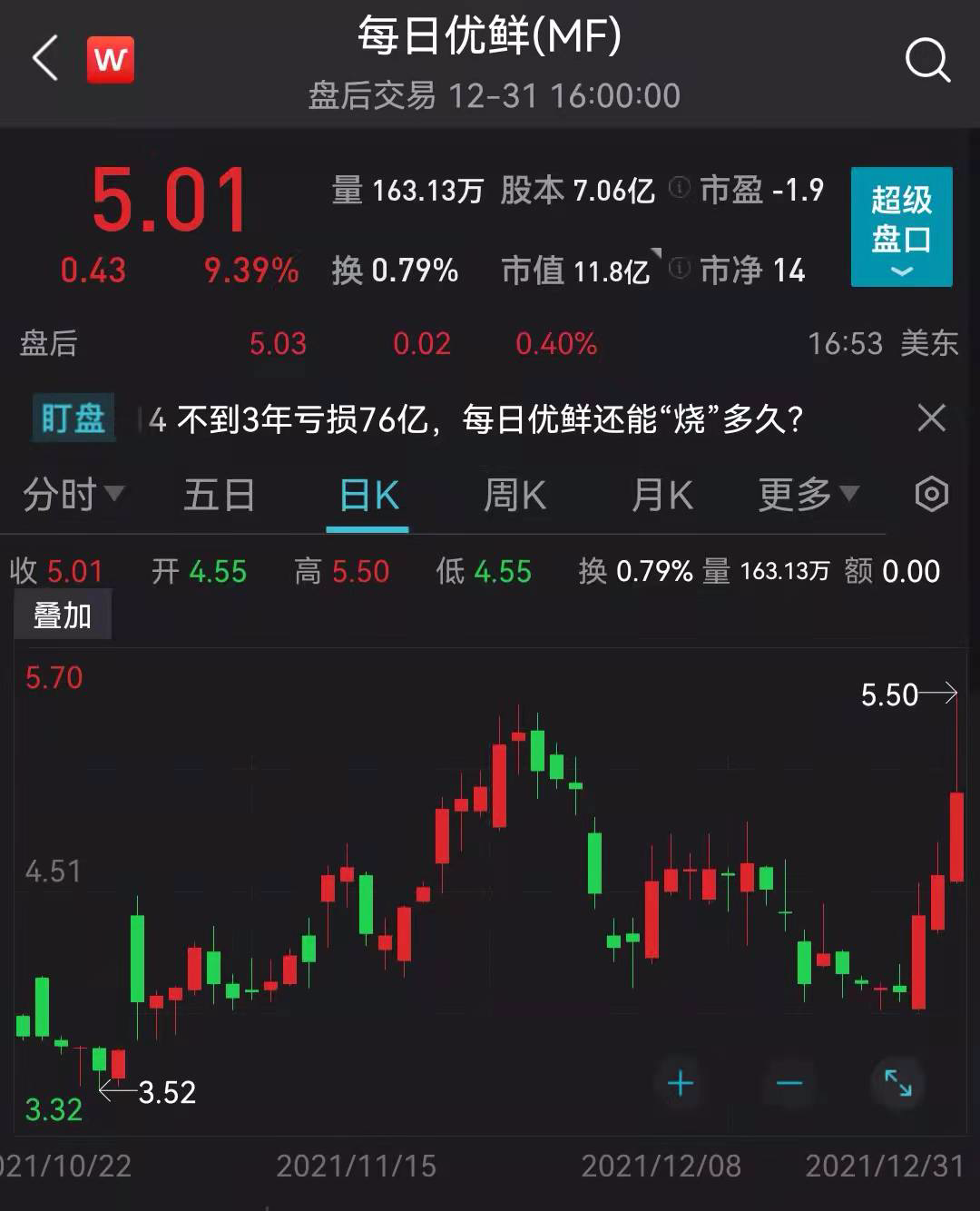The image size is (980, 1211).
Task: Tap the red W icon
Action: 111,60
